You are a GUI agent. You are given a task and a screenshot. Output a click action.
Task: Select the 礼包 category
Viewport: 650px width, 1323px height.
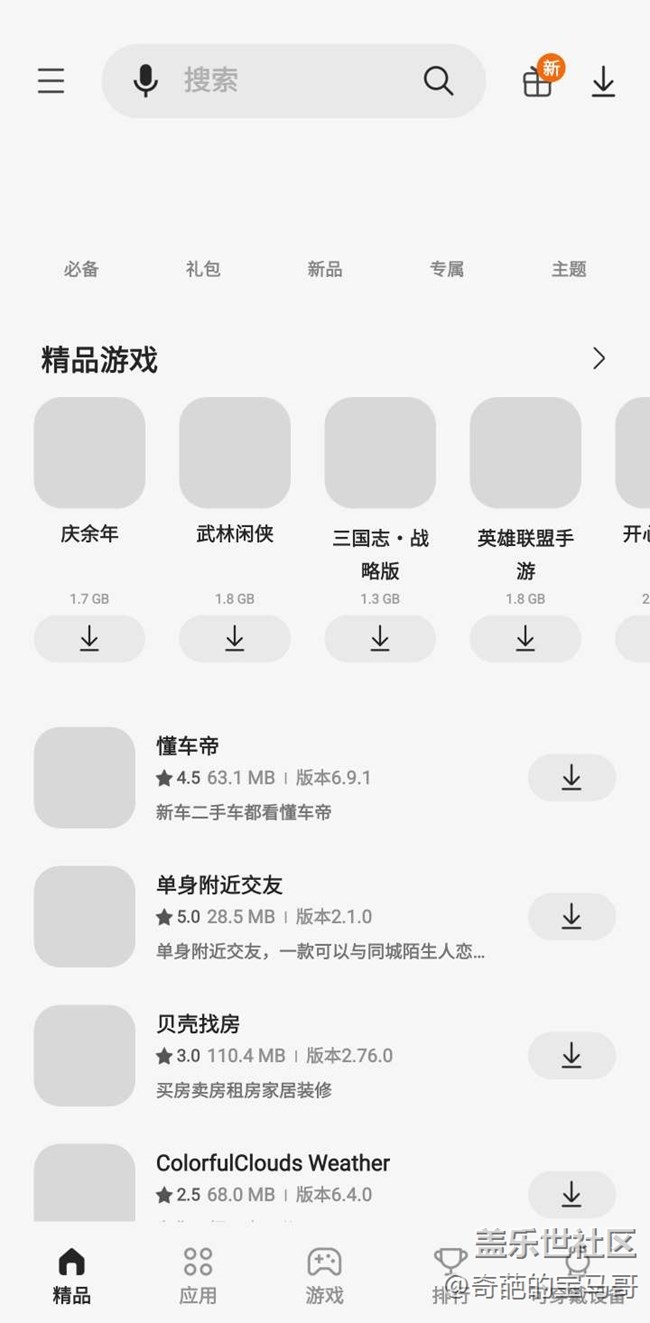tap(203, 269)
